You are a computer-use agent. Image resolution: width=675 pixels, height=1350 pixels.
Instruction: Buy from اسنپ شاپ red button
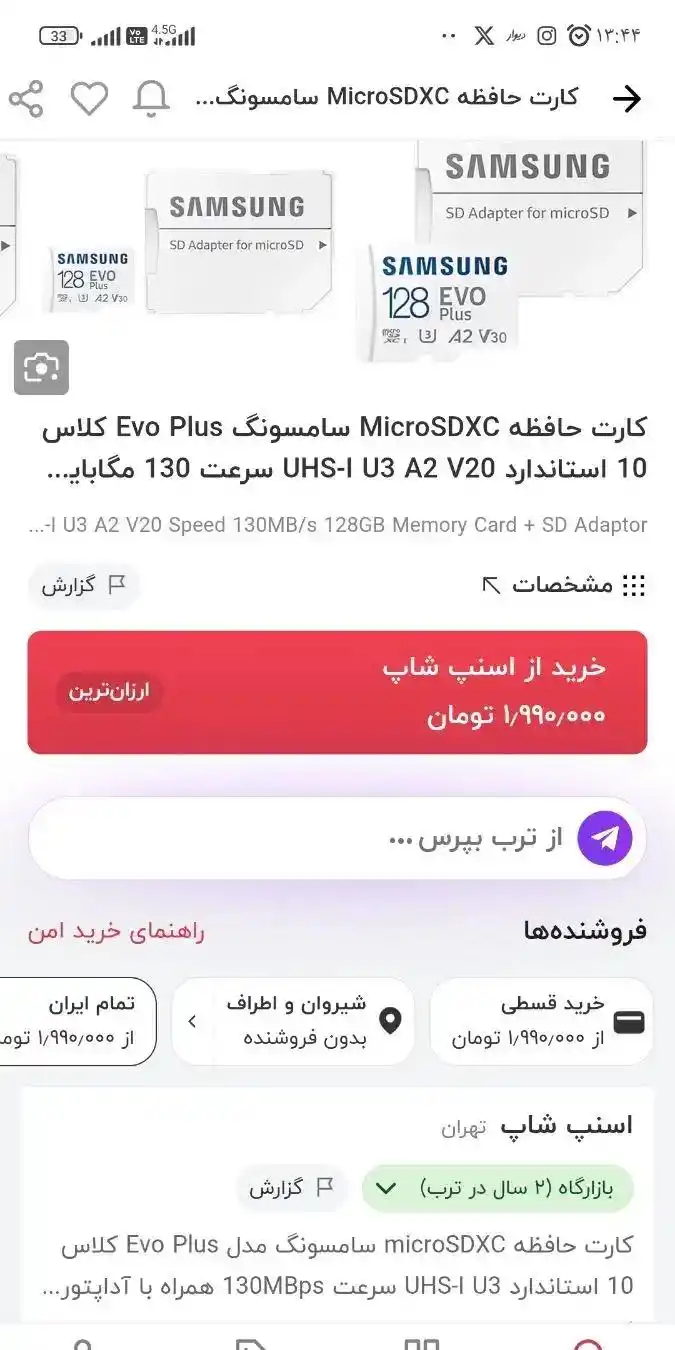click(x=337, y=691)
